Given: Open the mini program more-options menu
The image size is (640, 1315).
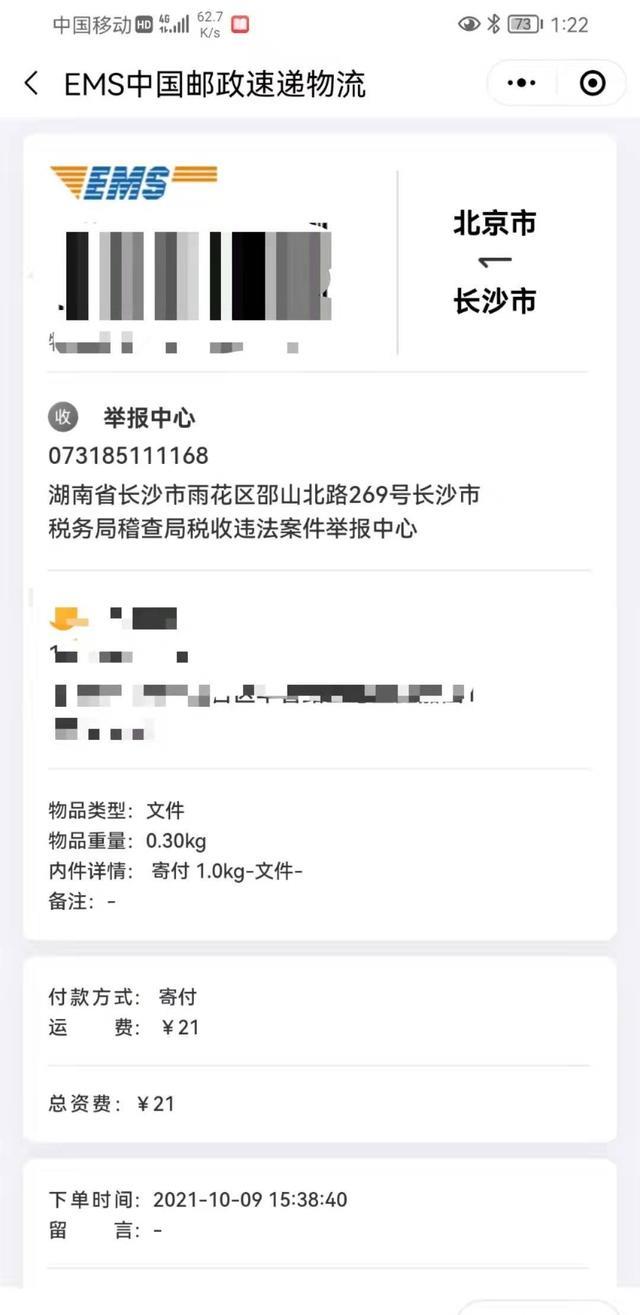Looking at the screenshot, I should [x=522, y=83].
